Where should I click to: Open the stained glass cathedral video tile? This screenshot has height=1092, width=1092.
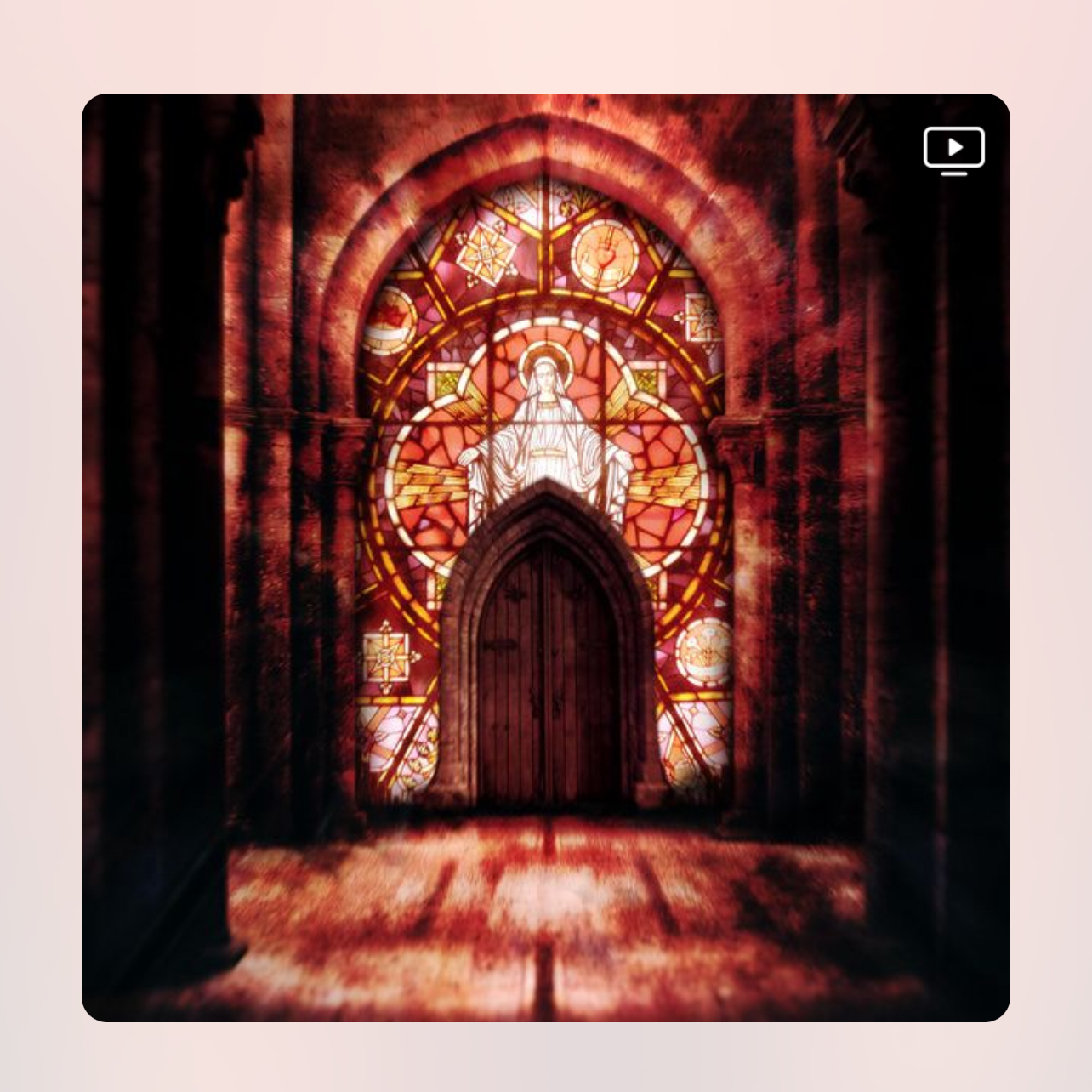pos(545,557)
